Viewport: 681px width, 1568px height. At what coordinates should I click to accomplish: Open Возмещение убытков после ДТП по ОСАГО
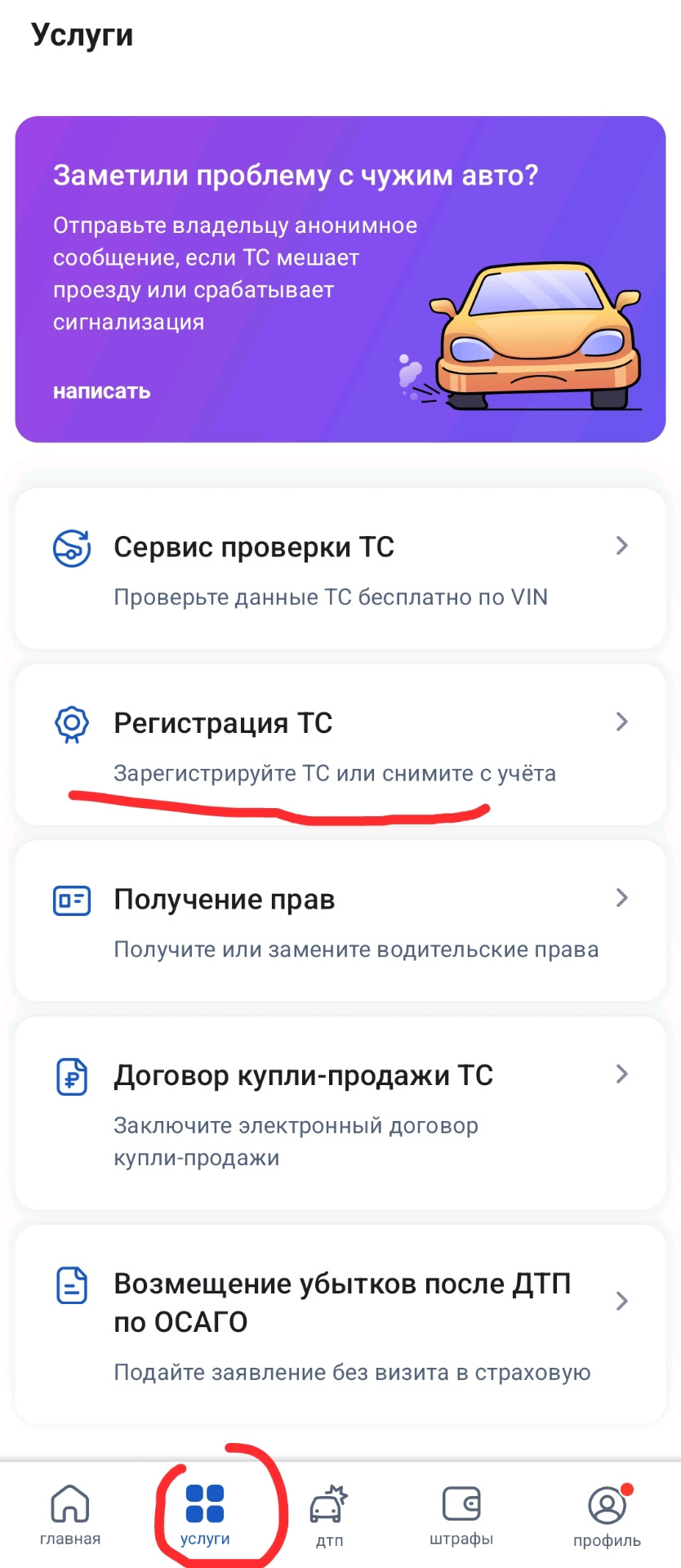point(340,1324)
